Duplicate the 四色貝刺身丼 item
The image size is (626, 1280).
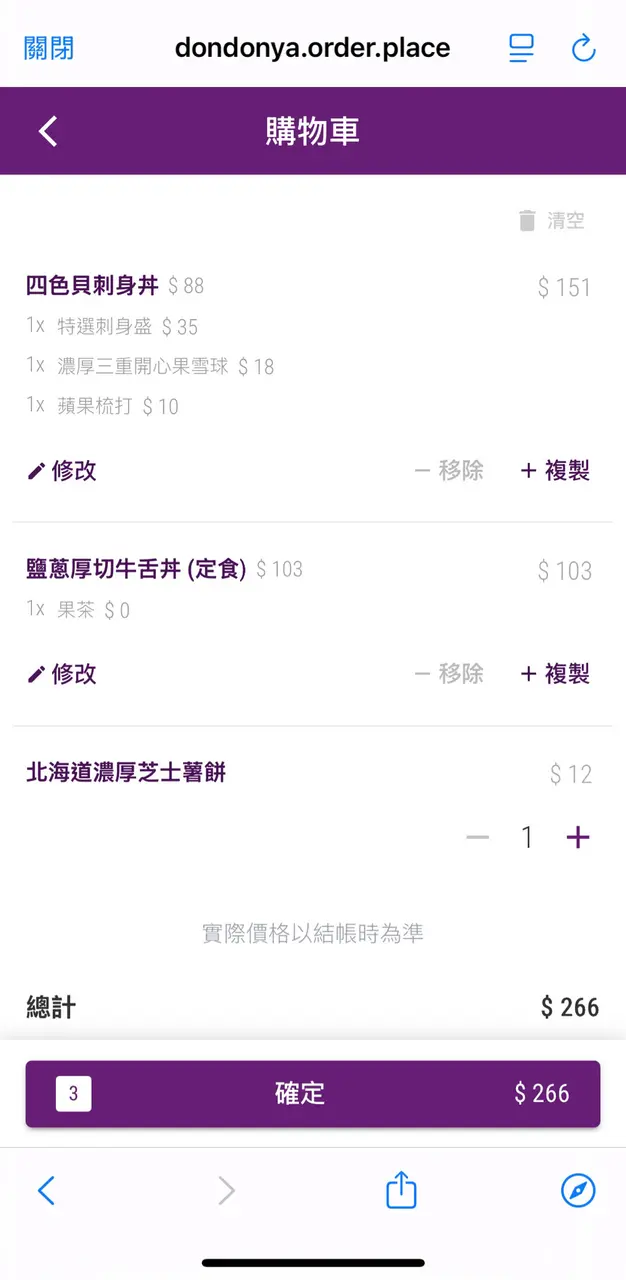pos(555,471)
